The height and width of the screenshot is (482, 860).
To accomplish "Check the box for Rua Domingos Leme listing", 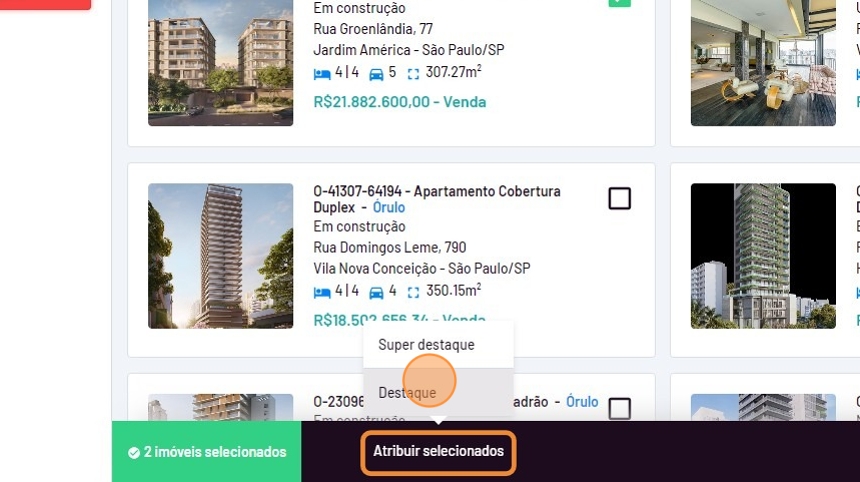I will (620, 198).
